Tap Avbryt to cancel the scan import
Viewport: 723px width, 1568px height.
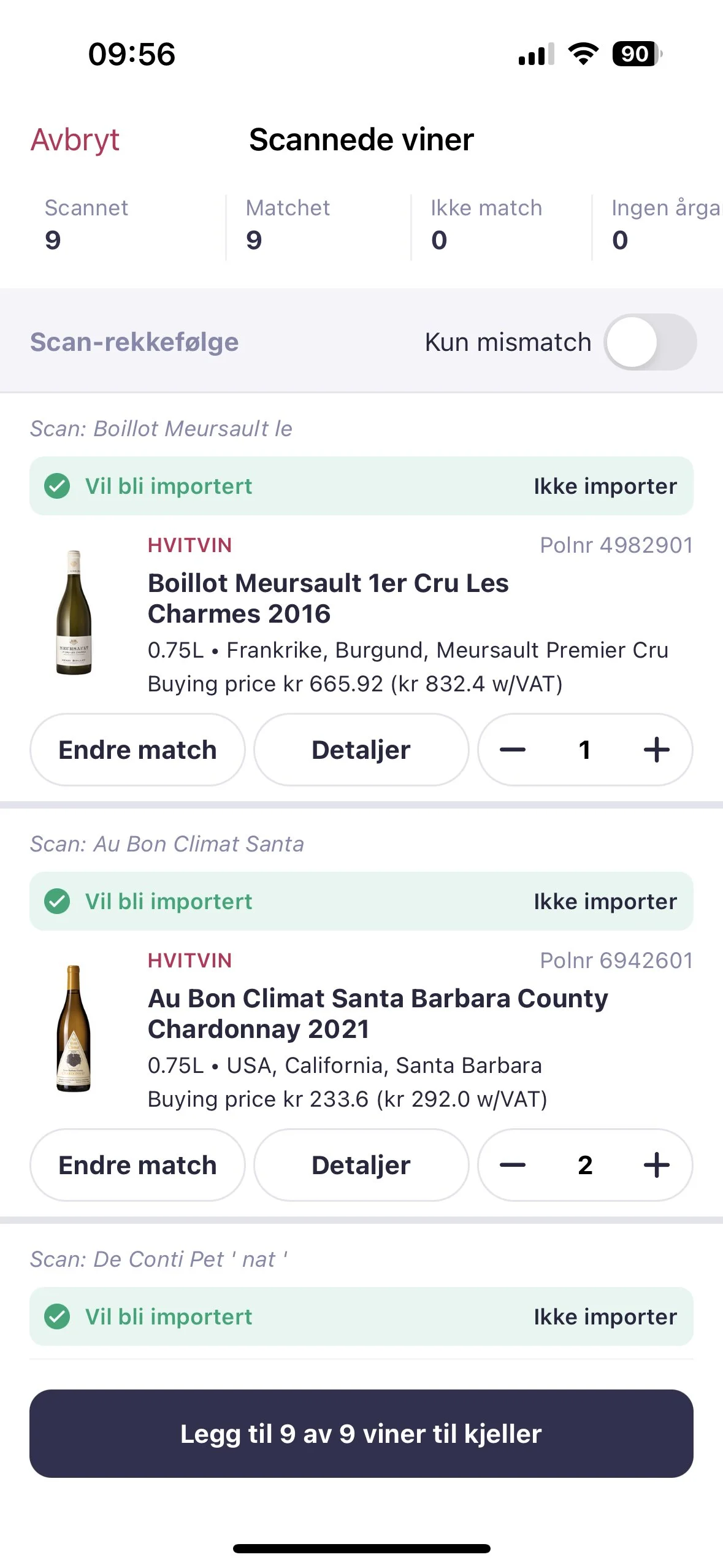click(75, 140)
